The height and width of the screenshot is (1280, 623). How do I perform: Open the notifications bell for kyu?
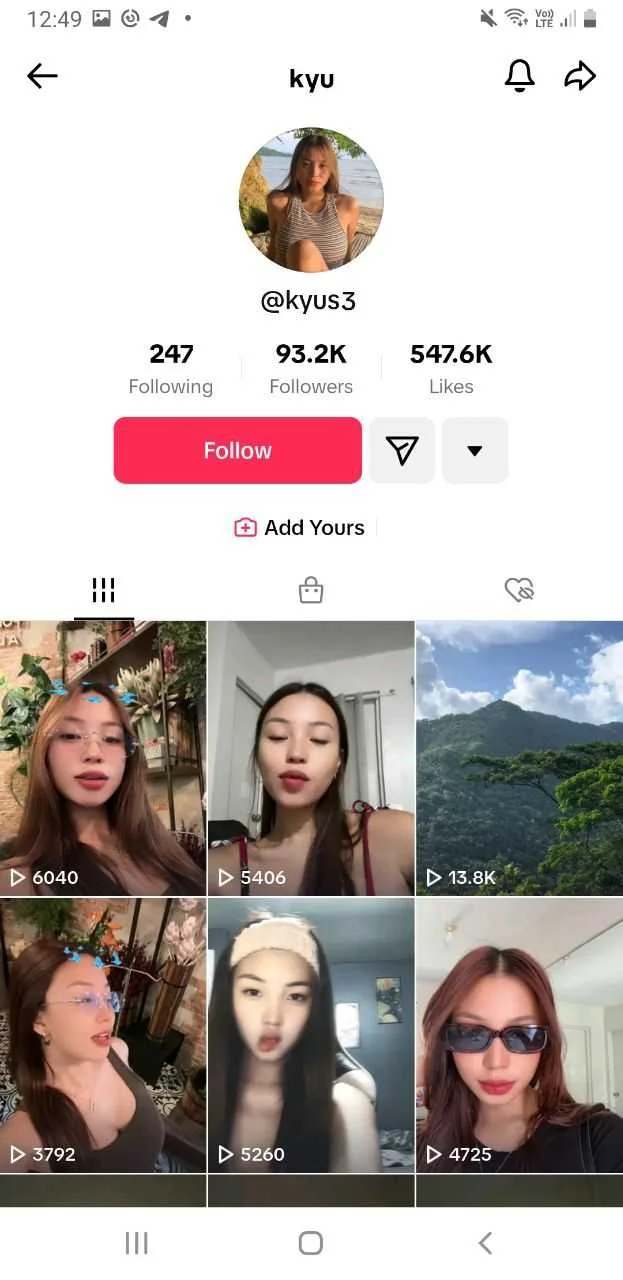pos(519,76)
